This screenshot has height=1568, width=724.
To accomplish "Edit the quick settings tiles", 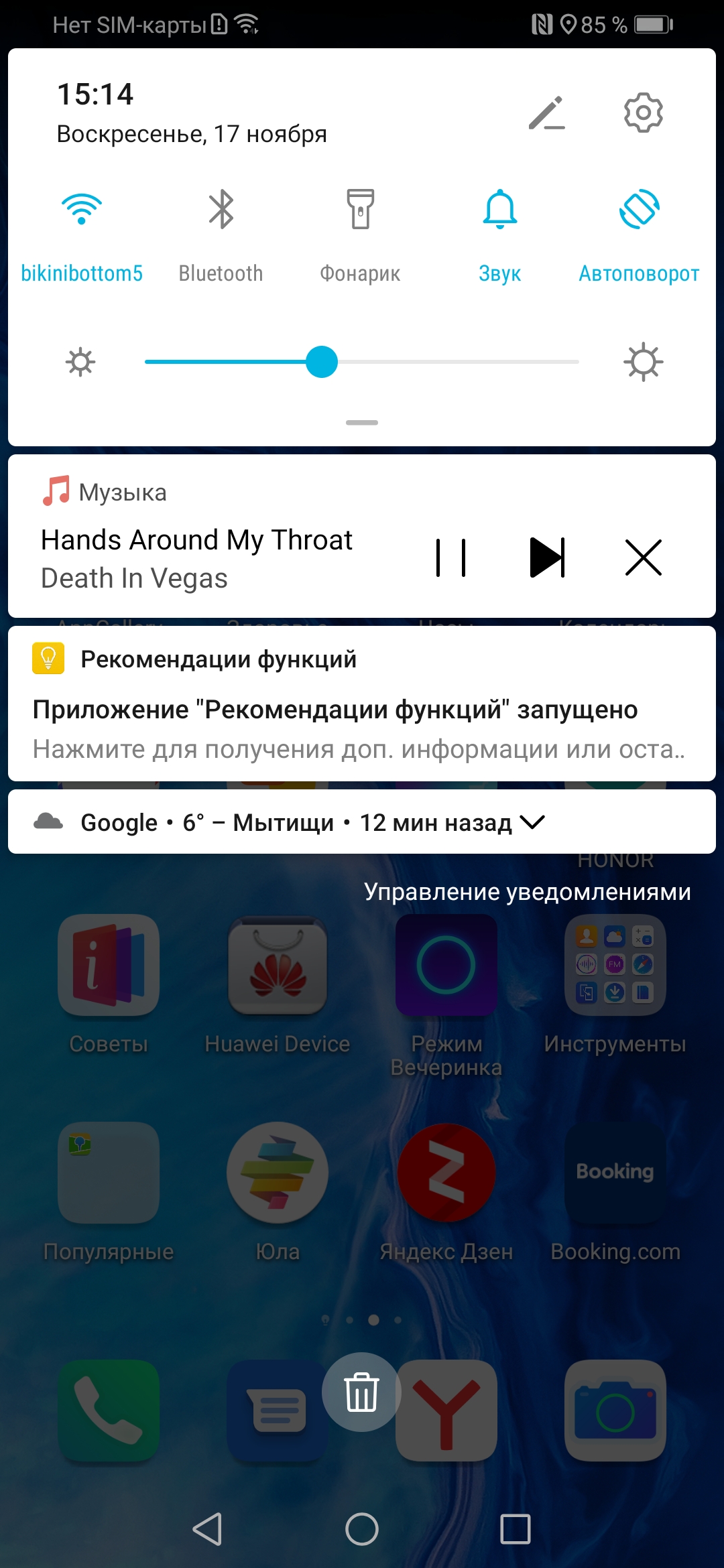I will (x=546, y=113).
